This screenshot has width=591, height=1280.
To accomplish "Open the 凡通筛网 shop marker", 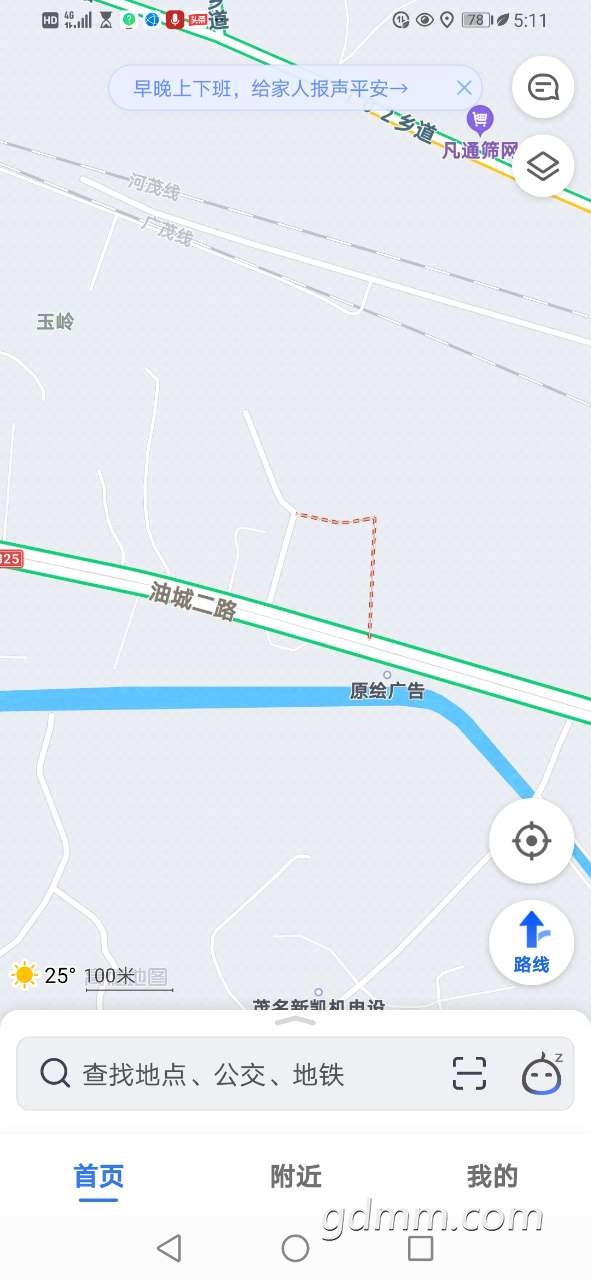I will click(481, 135).
